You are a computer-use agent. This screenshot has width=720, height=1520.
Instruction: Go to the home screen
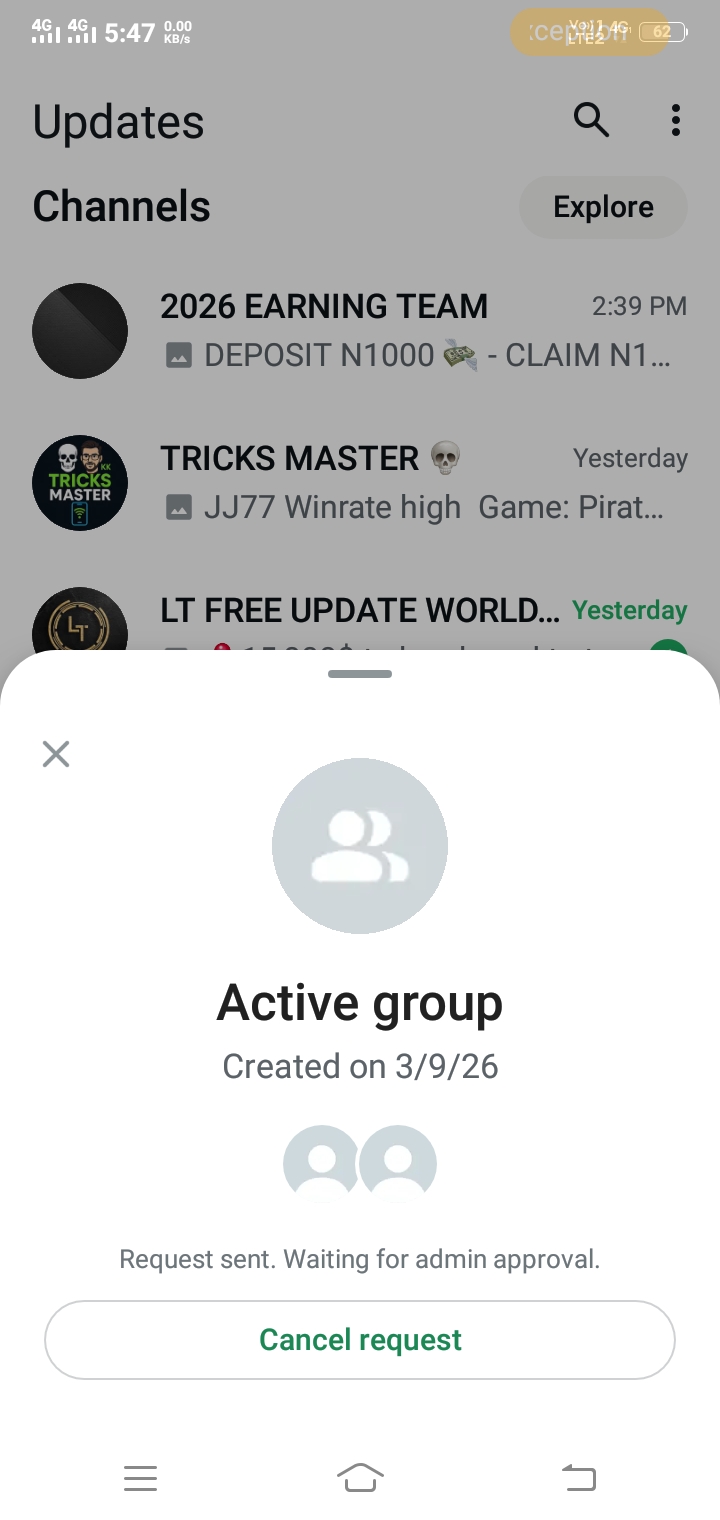360,1477
